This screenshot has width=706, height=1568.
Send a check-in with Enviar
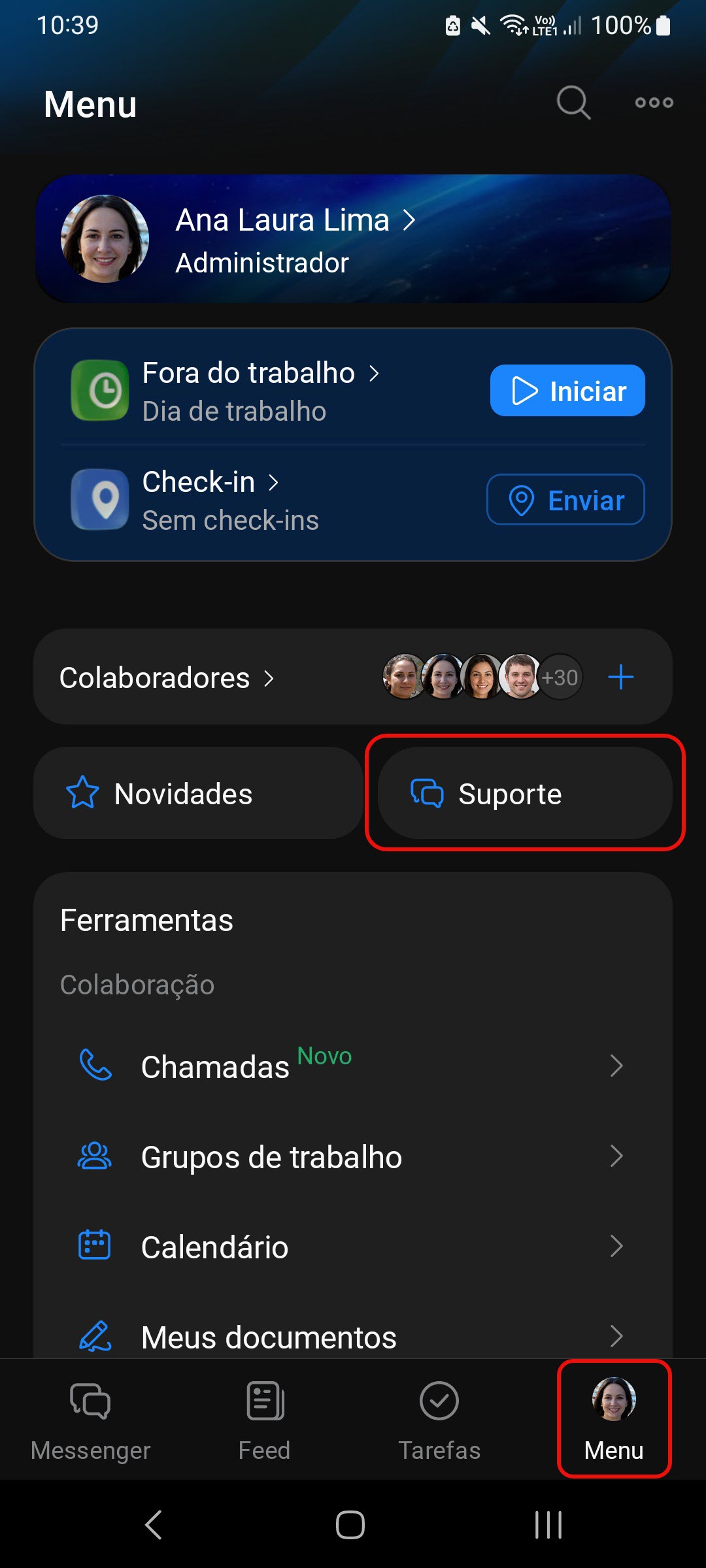(565, 500)
